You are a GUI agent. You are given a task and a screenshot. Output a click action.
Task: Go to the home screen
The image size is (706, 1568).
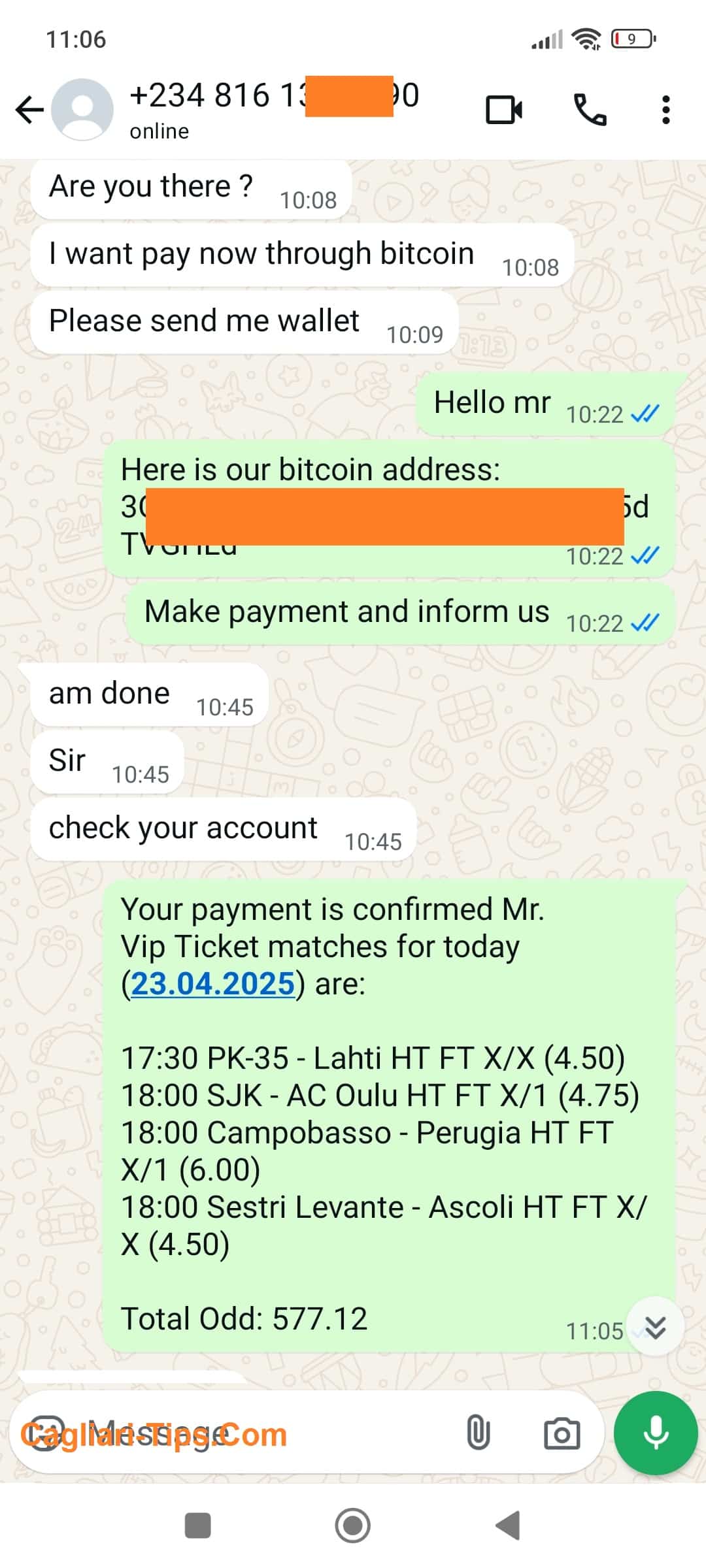[x=352, y=1526]
